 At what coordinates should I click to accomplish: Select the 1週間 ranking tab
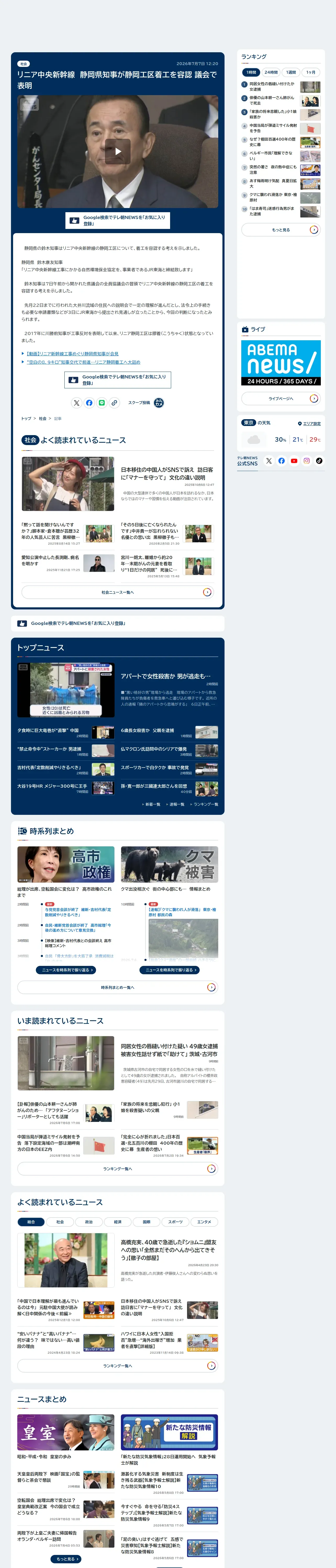tap(291, 72)
